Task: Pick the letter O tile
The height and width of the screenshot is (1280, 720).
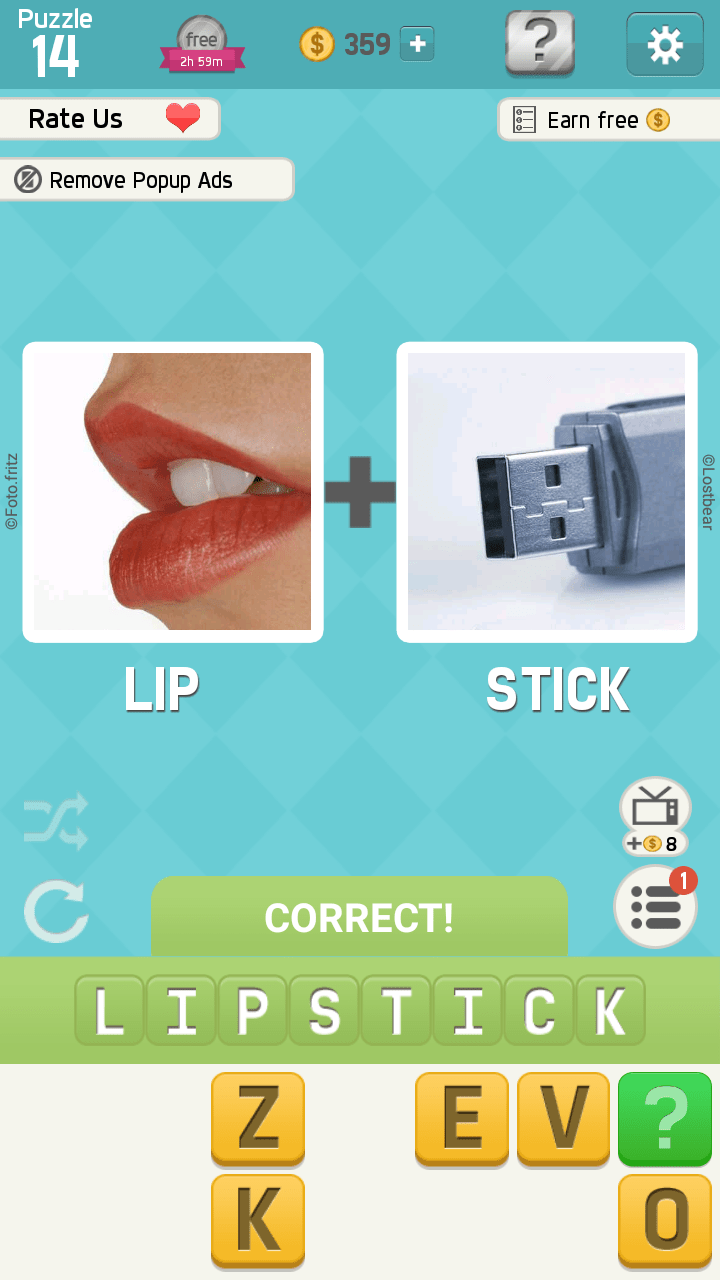Action: pos(664,1219)
